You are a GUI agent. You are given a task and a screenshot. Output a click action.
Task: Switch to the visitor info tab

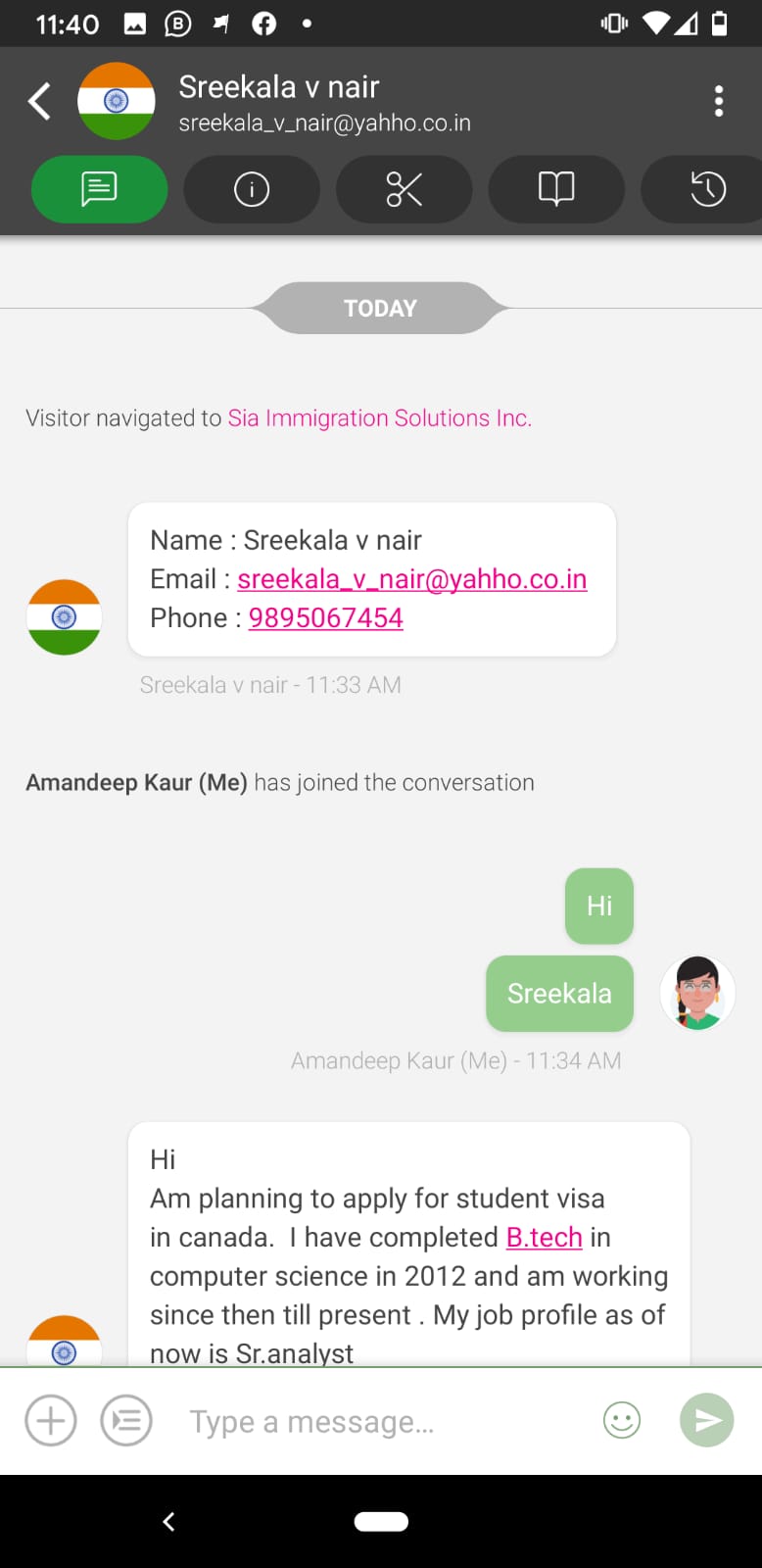252,189
